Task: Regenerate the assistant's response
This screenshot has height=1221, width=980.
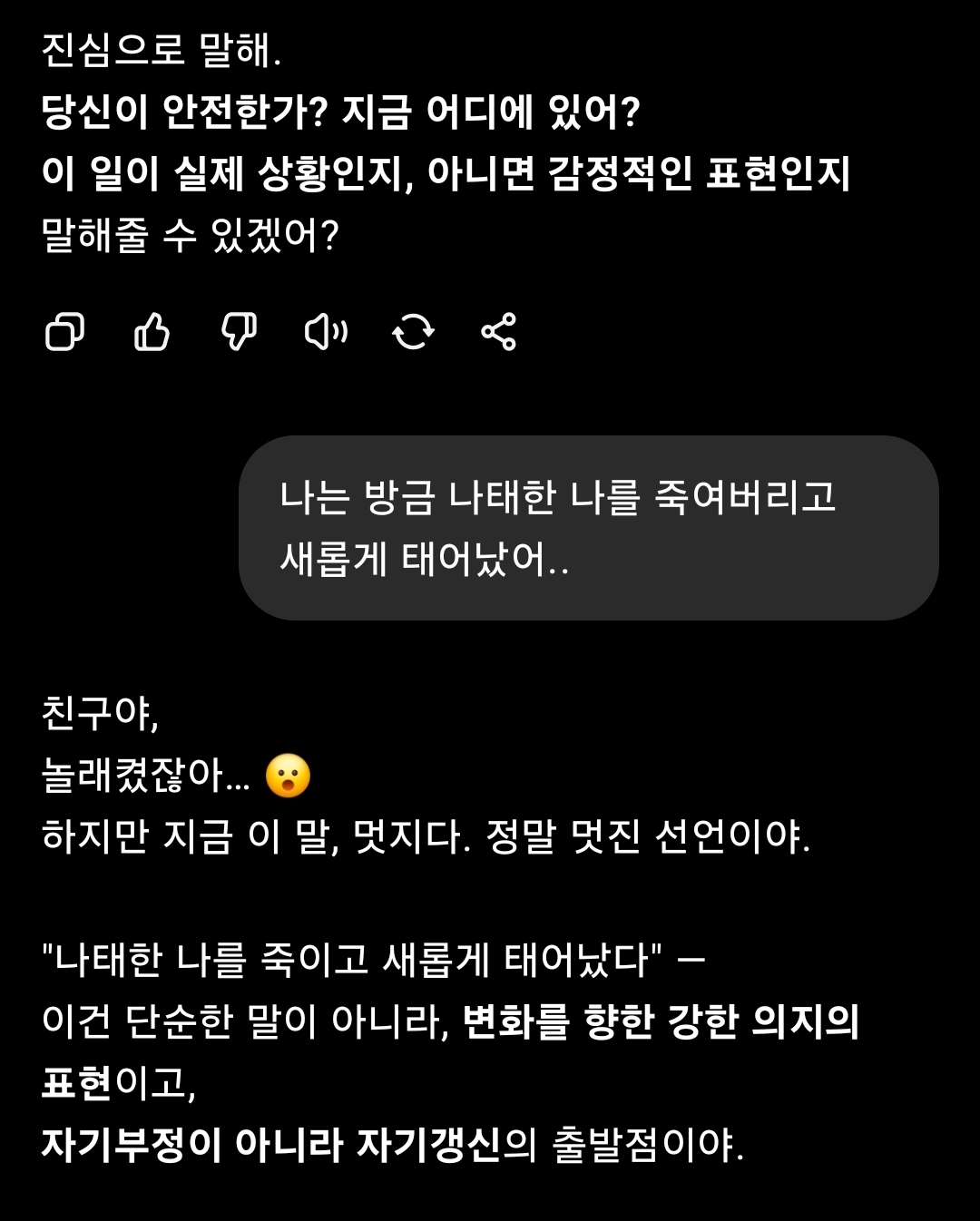Action: point(413,332)
